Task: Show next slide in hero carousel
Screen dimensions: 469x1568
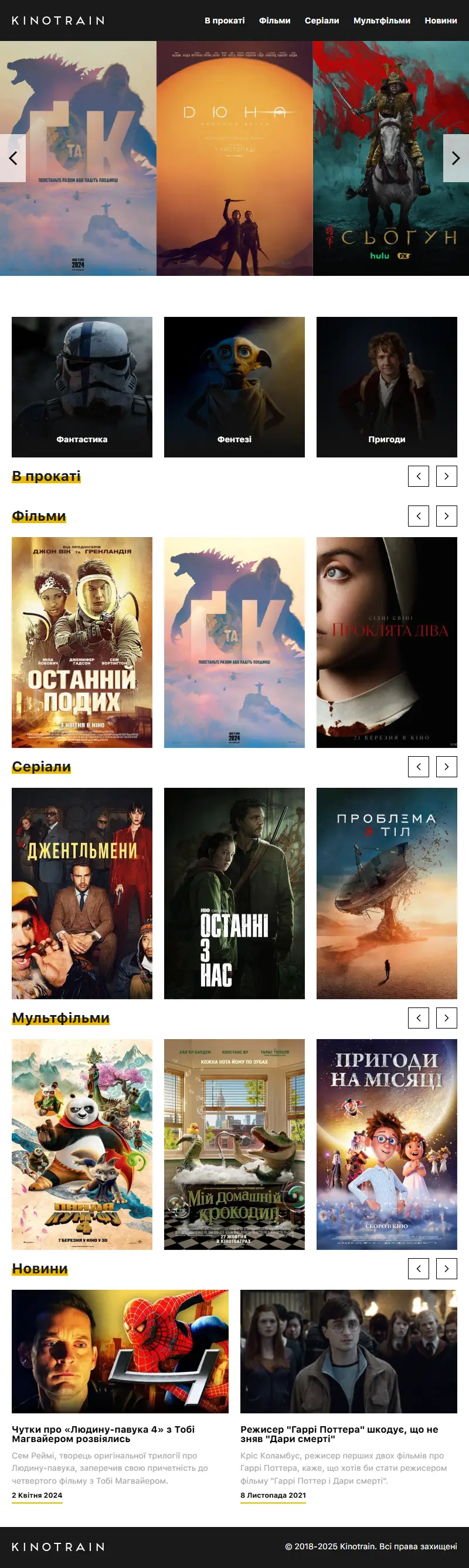Action: tap(456, 158)
